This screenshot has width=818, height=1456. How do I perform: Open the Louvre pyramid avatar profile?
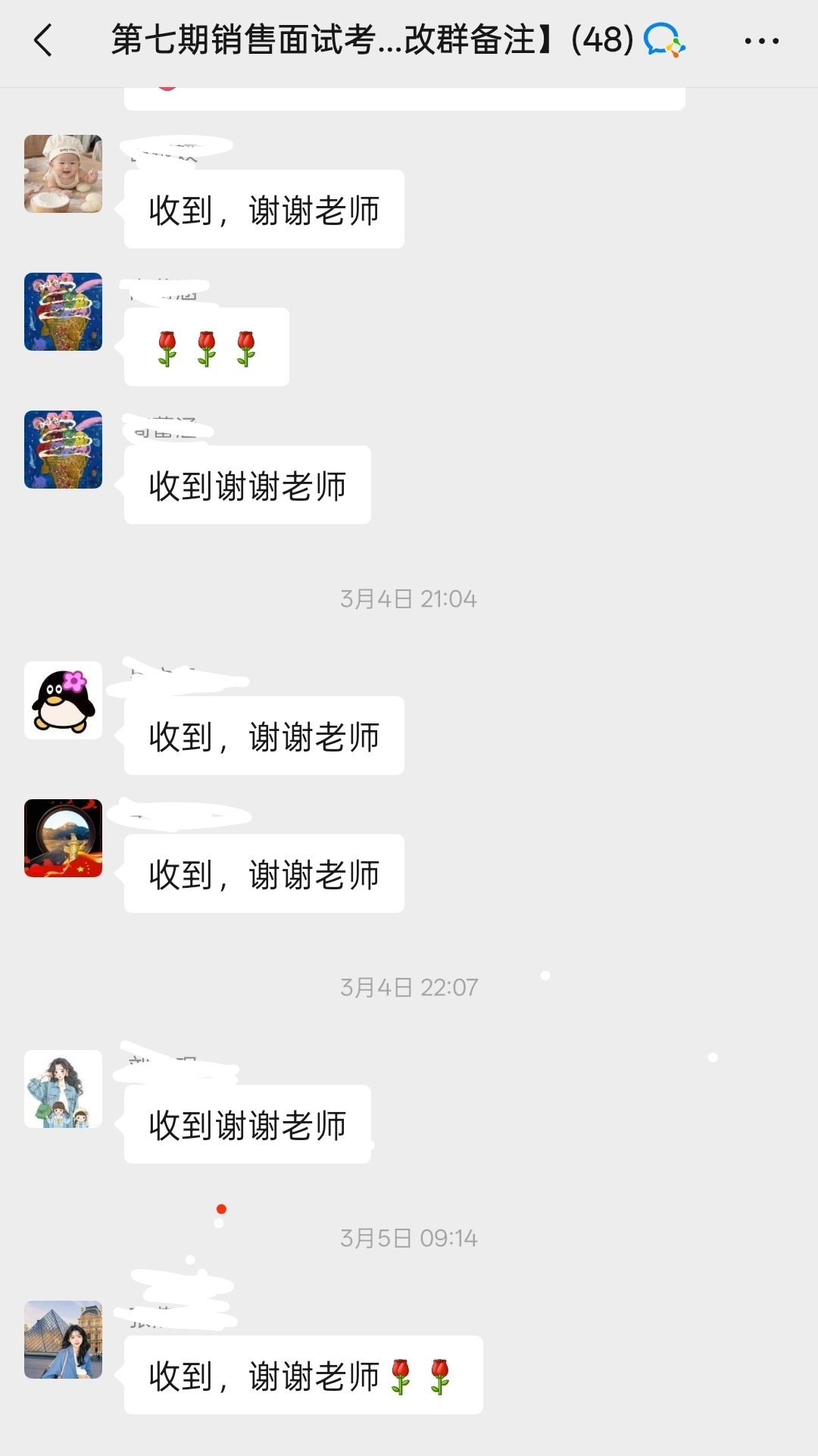coord(63,1339)
